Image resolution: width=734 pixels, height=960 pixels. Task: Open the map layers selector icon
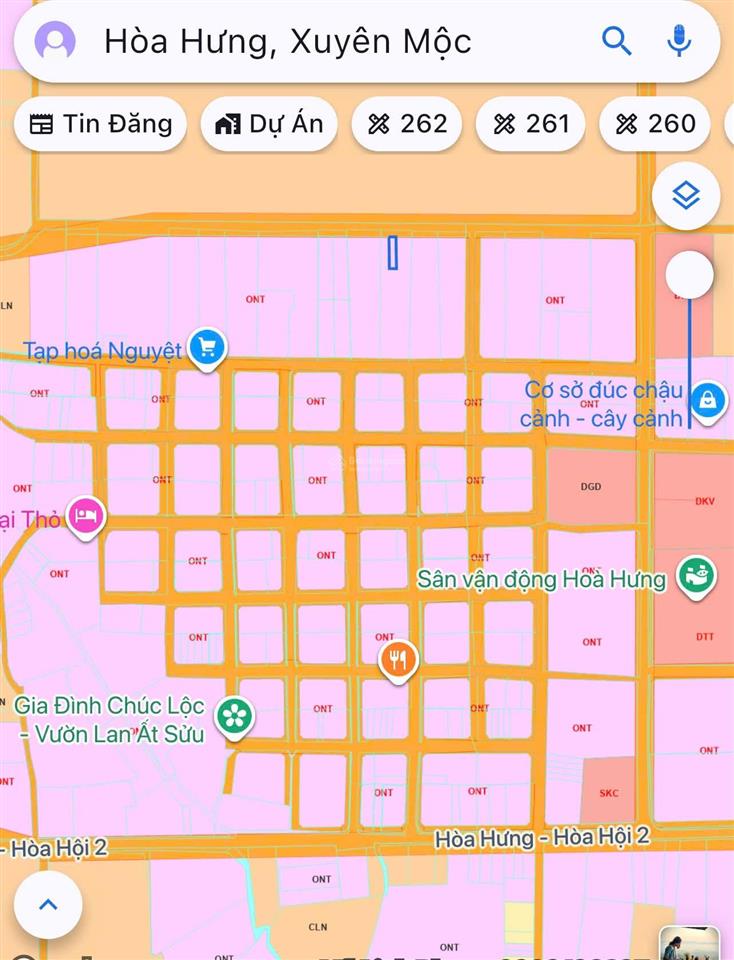(x=687, y=196)
